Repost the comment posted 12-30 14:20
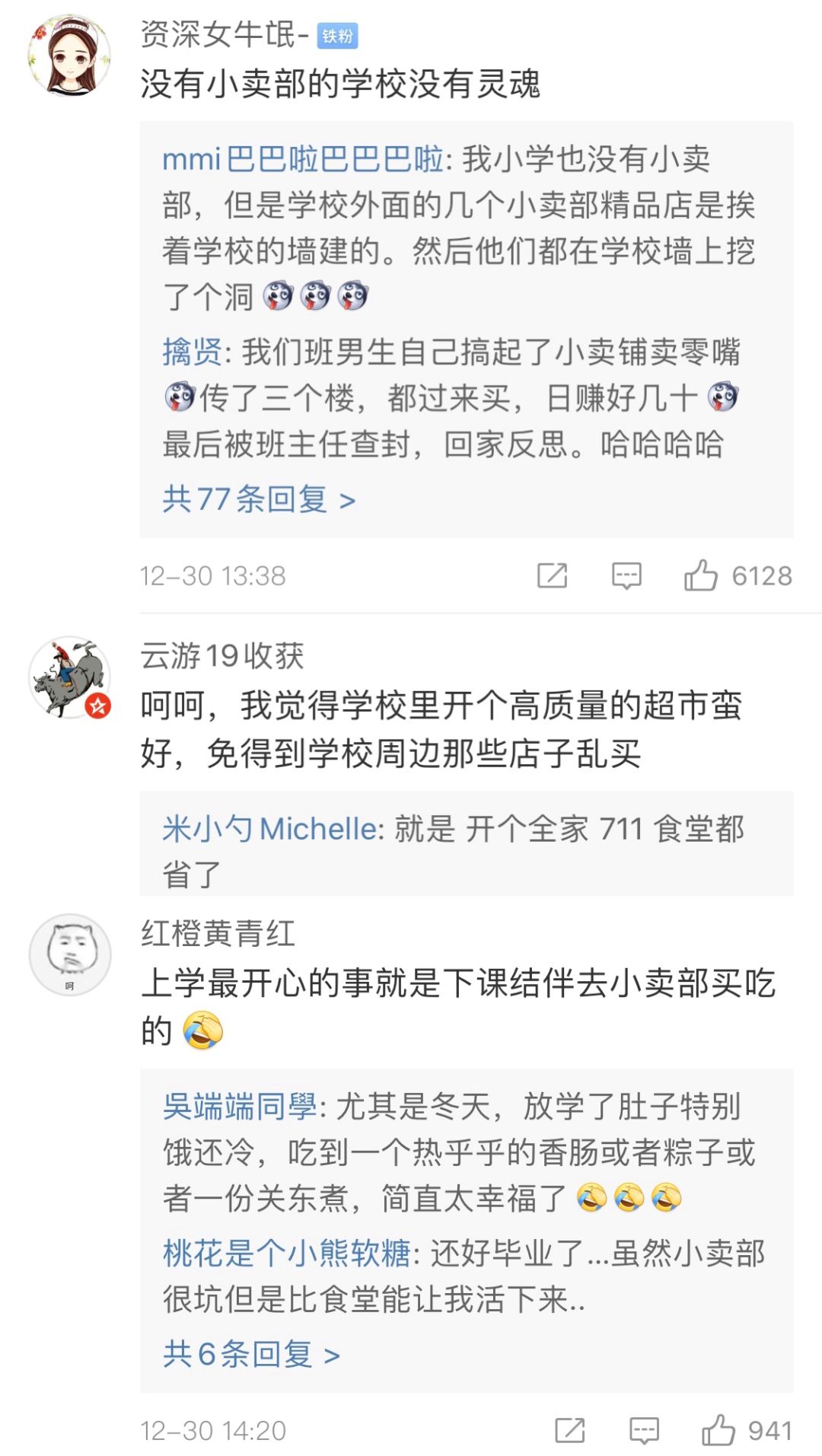 pos(569,1431)
